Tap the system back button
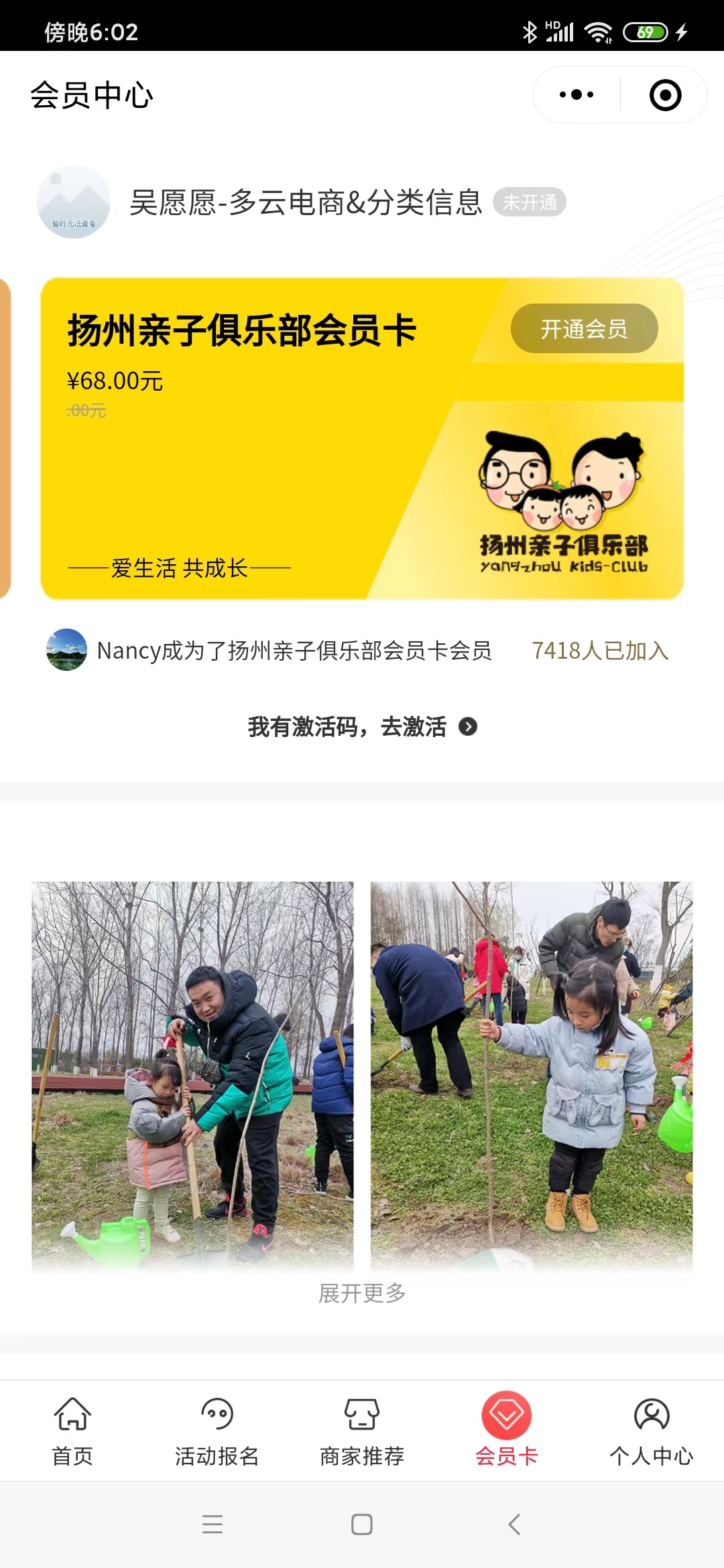Screen dimensions: 724x1568 pos(514,1525)
